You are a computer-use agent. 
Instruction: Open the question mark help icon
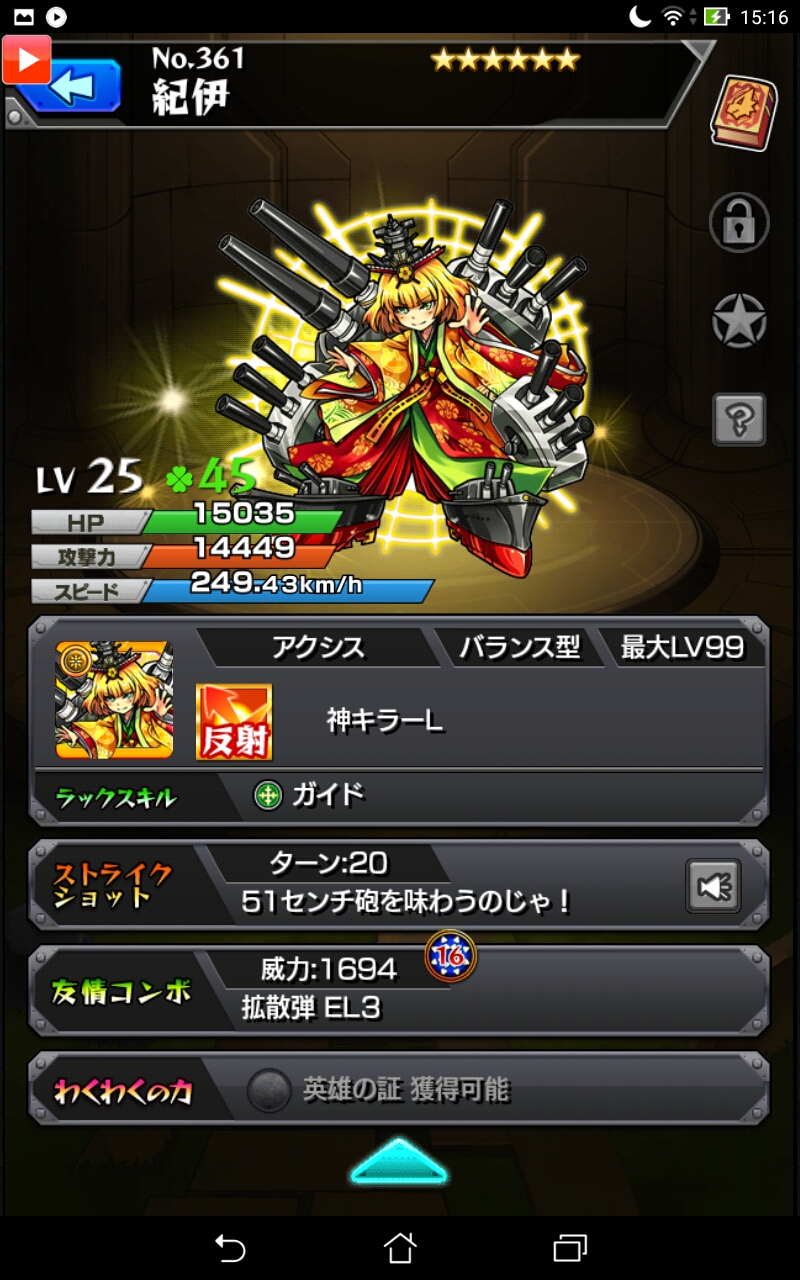739,418
